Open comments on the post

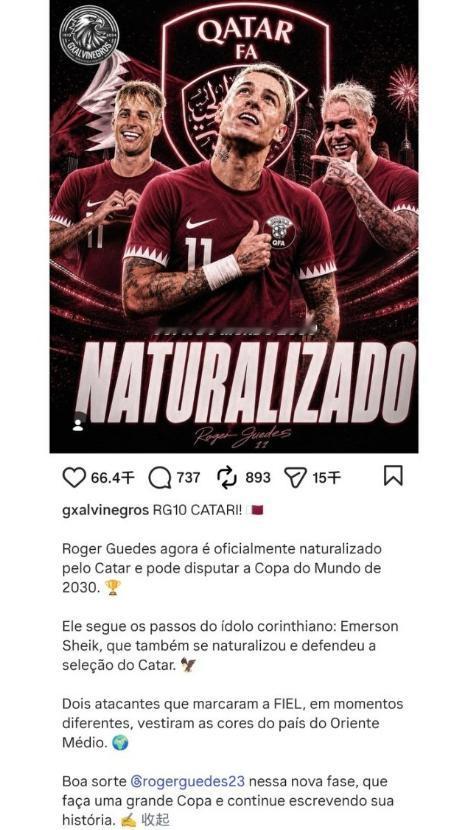159,478
